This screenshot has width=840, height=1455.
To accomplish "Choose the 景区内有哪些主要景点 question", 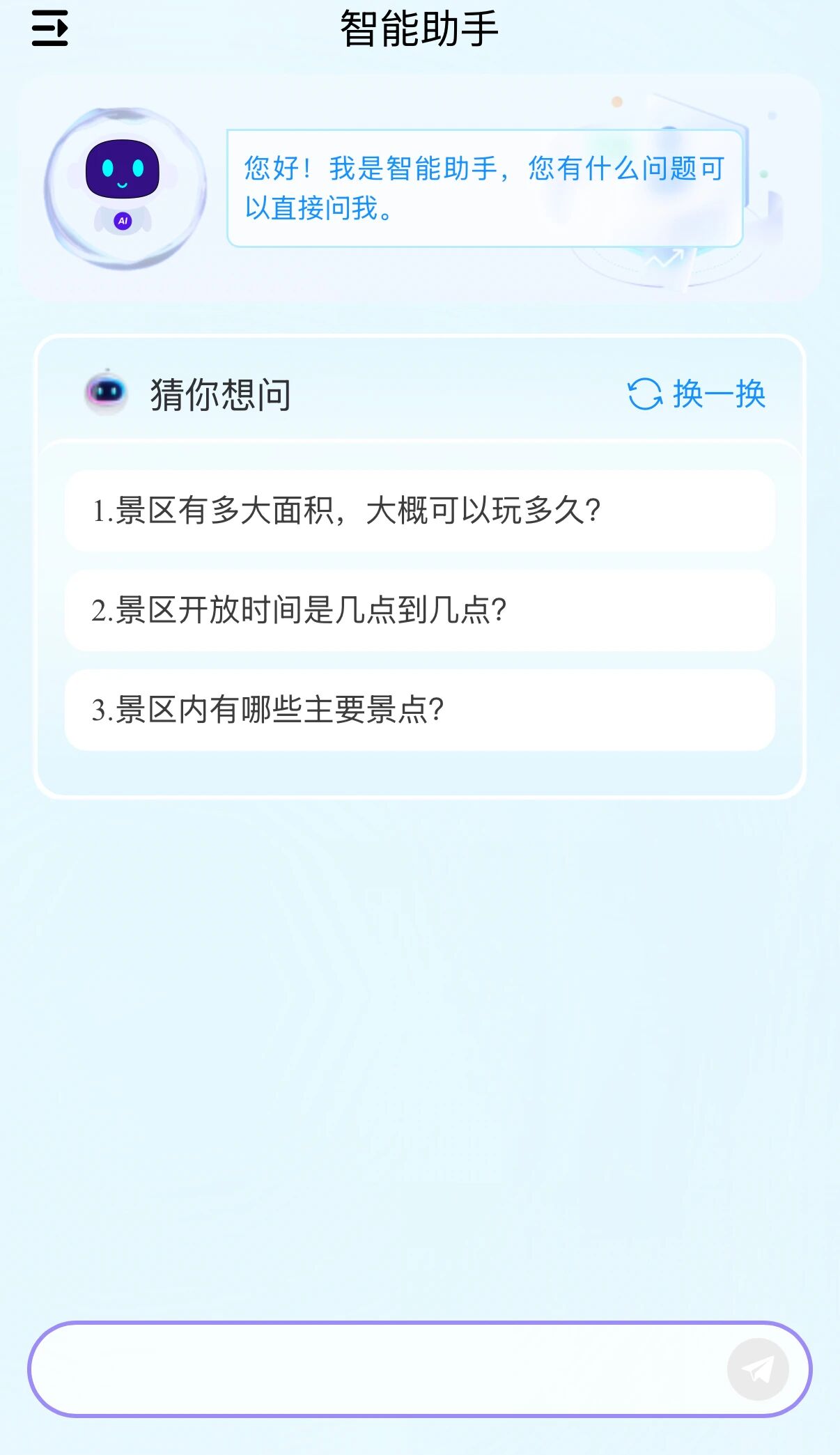I will [419, 710].
